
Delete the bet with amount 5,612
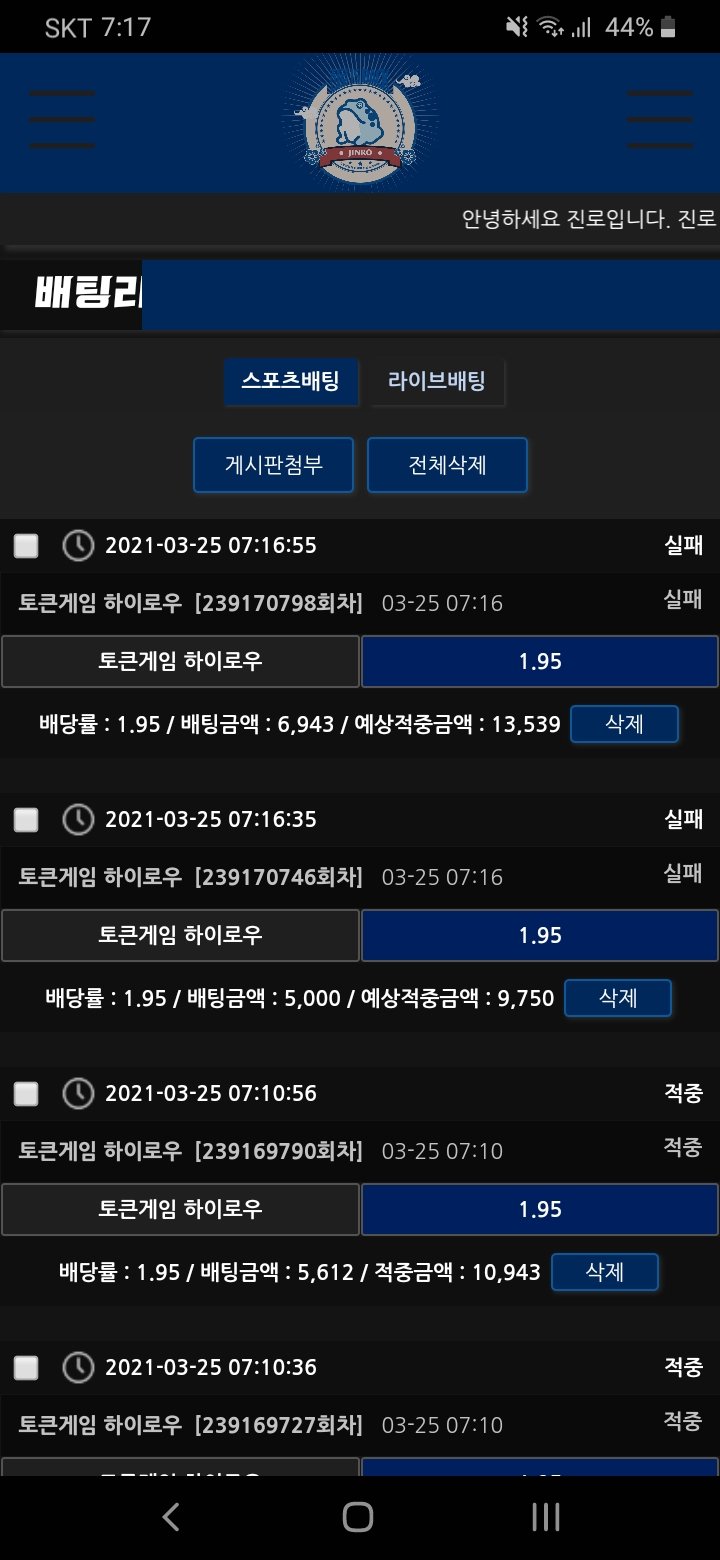(604, 1272)
